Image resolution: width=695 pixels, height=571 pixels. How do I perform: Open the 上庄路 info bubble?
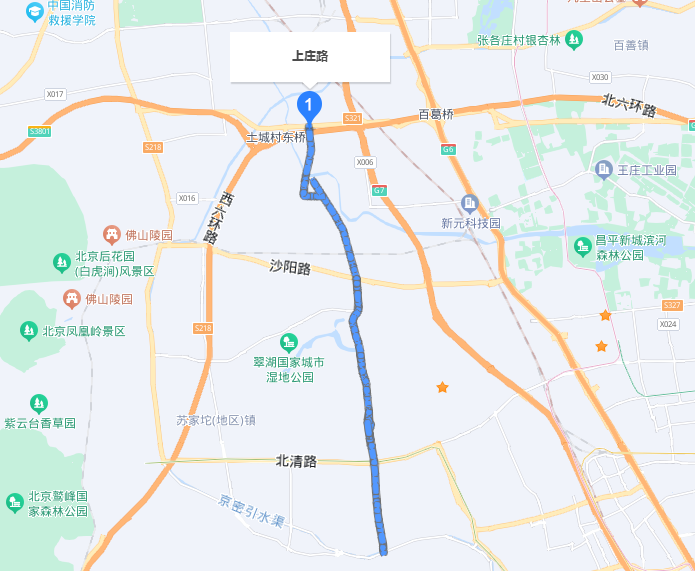click(310, 57)
